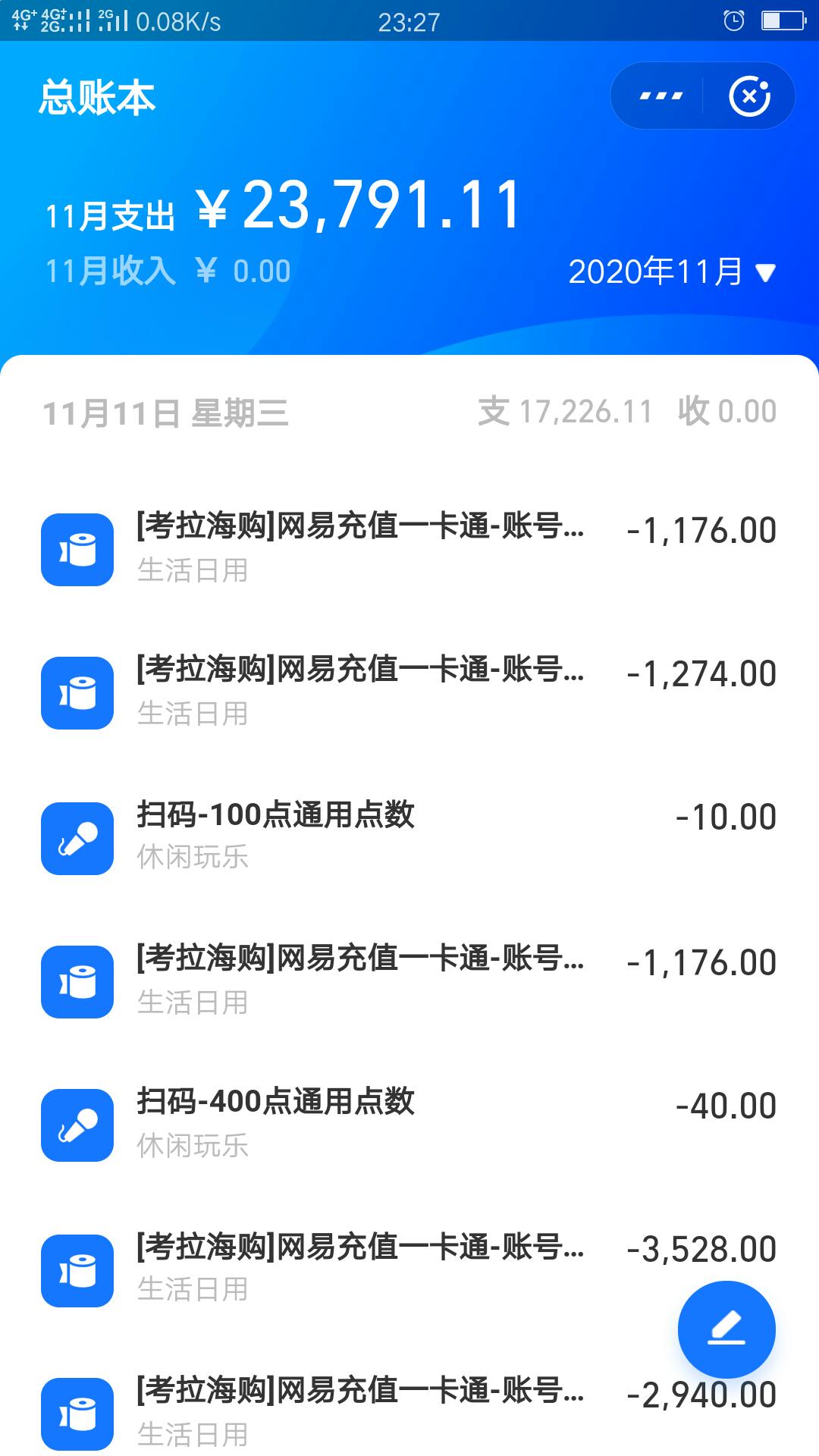
Task: Open the -3,528.00 考拉海购 record
Action: pyautogui.click(x=409, y=1269)
